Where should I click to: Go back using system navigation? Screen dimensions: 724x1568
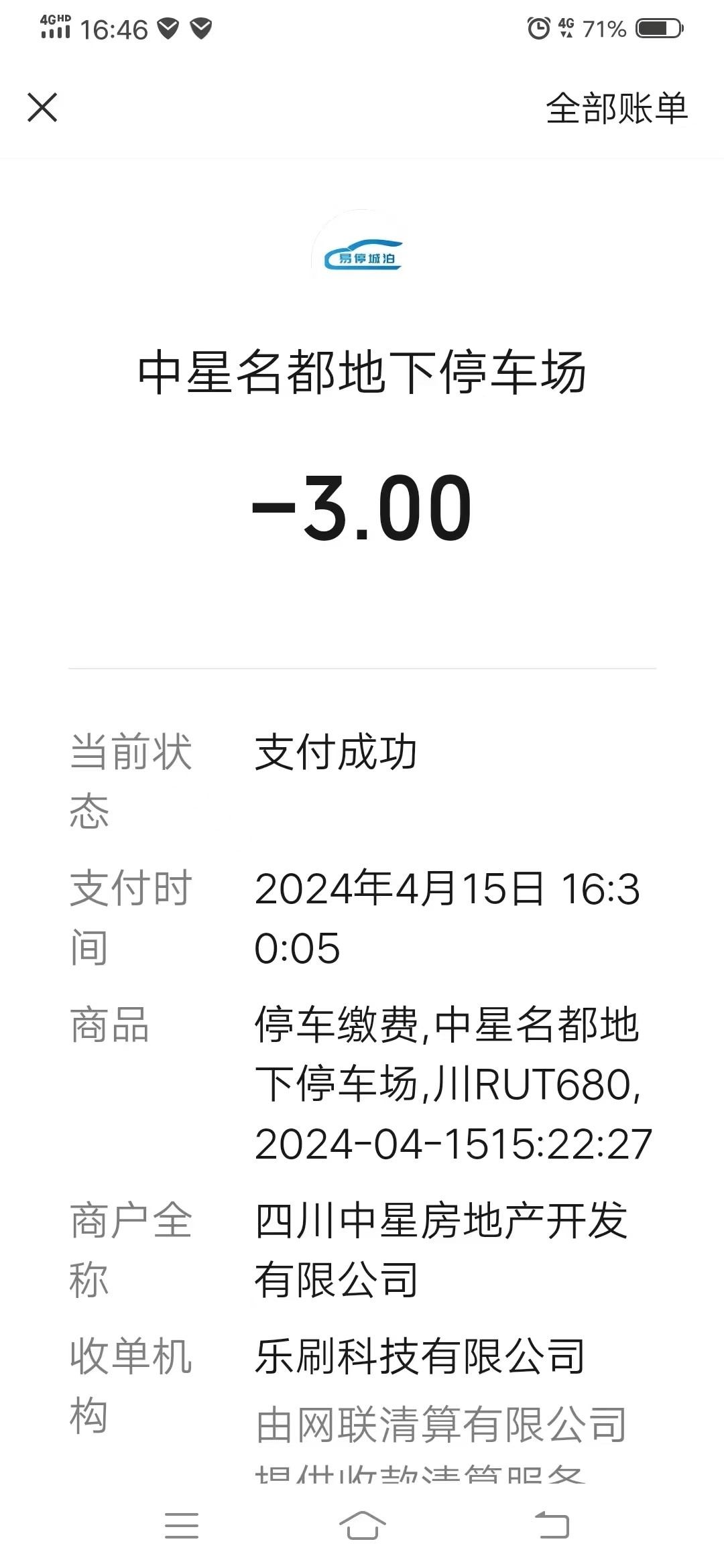(x=552, y=1526)
